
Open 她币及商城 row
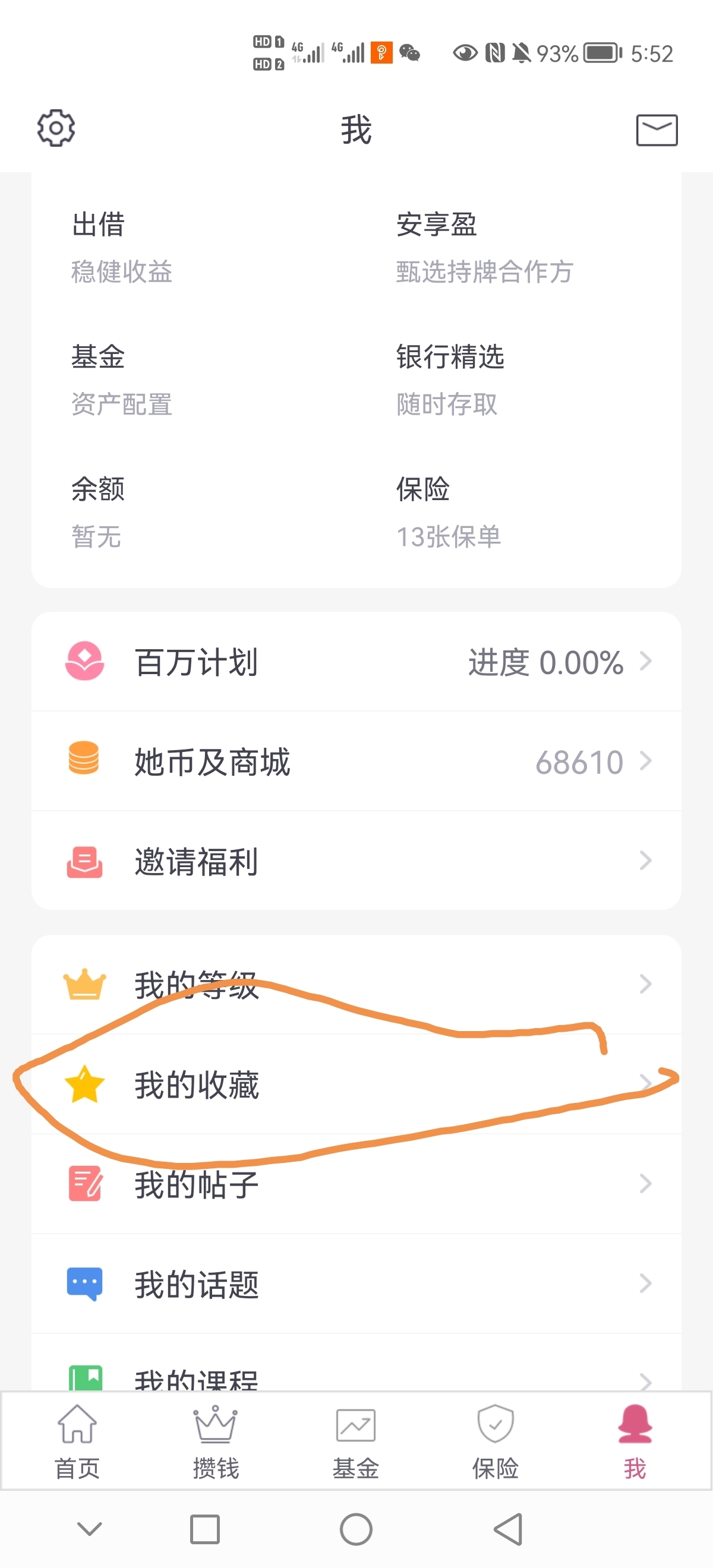pos(356,761)
